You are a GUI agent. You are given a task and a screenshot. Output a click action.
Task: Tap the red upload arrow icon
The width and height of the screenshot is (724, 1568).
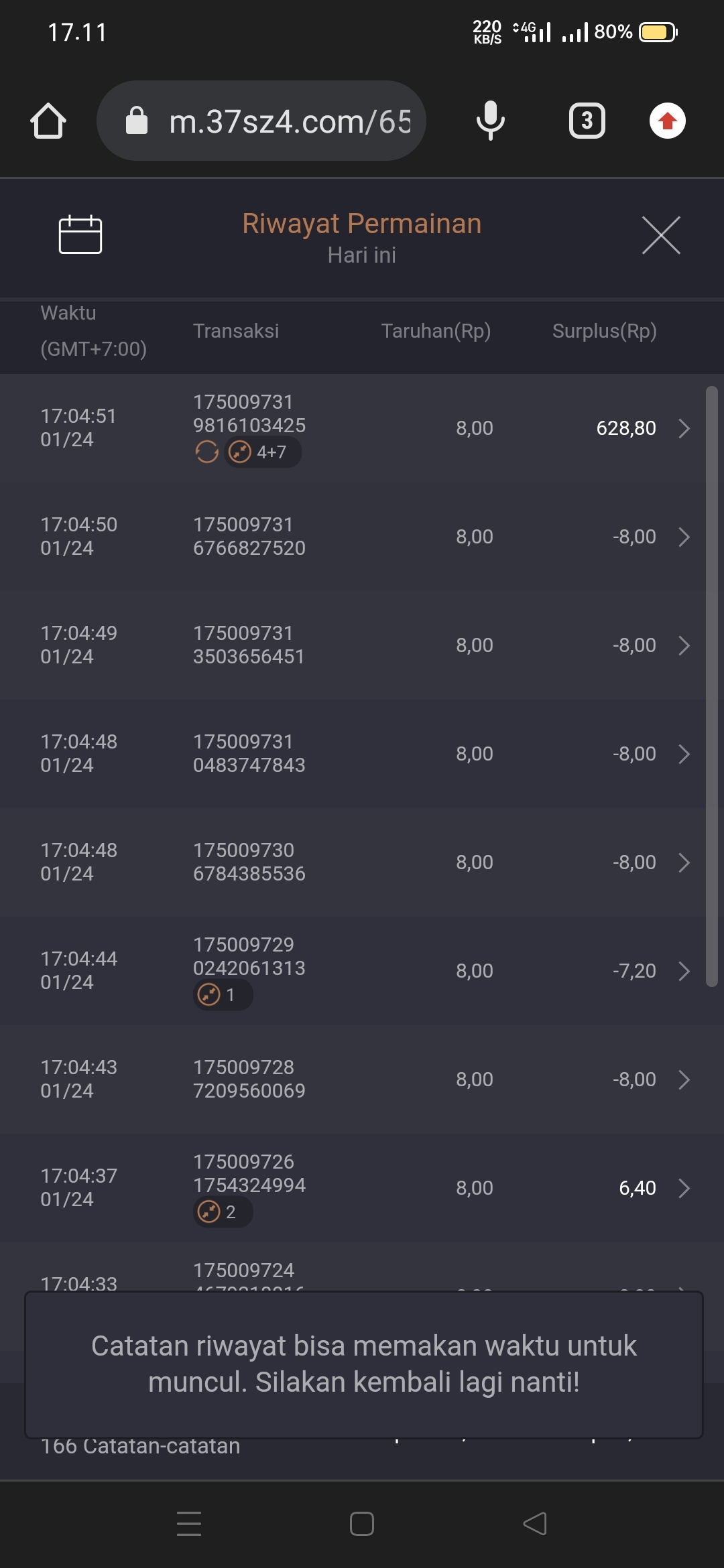point(668,121)
